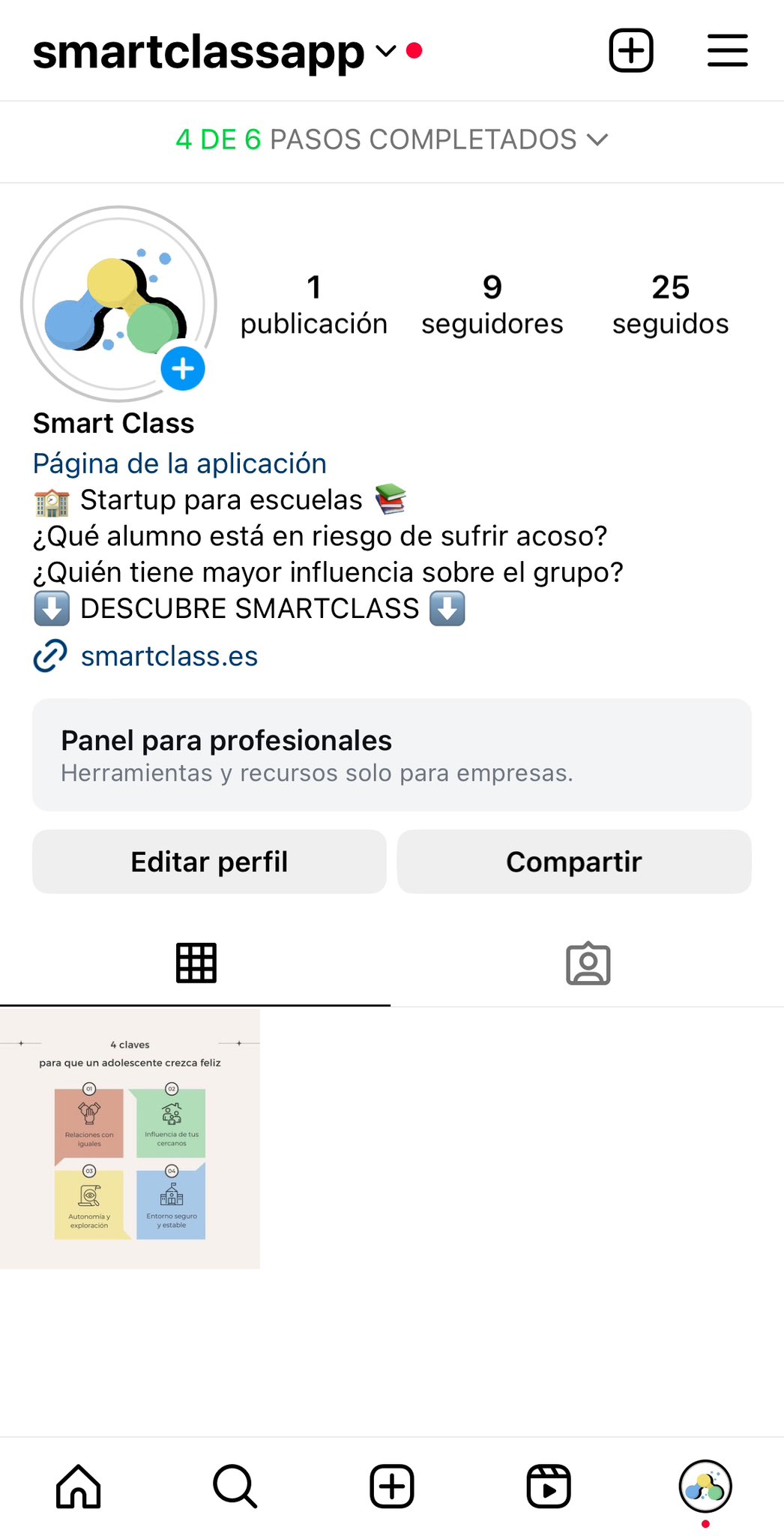
Task: Open Página de la aplicación category link
Action: pos(180,463)
